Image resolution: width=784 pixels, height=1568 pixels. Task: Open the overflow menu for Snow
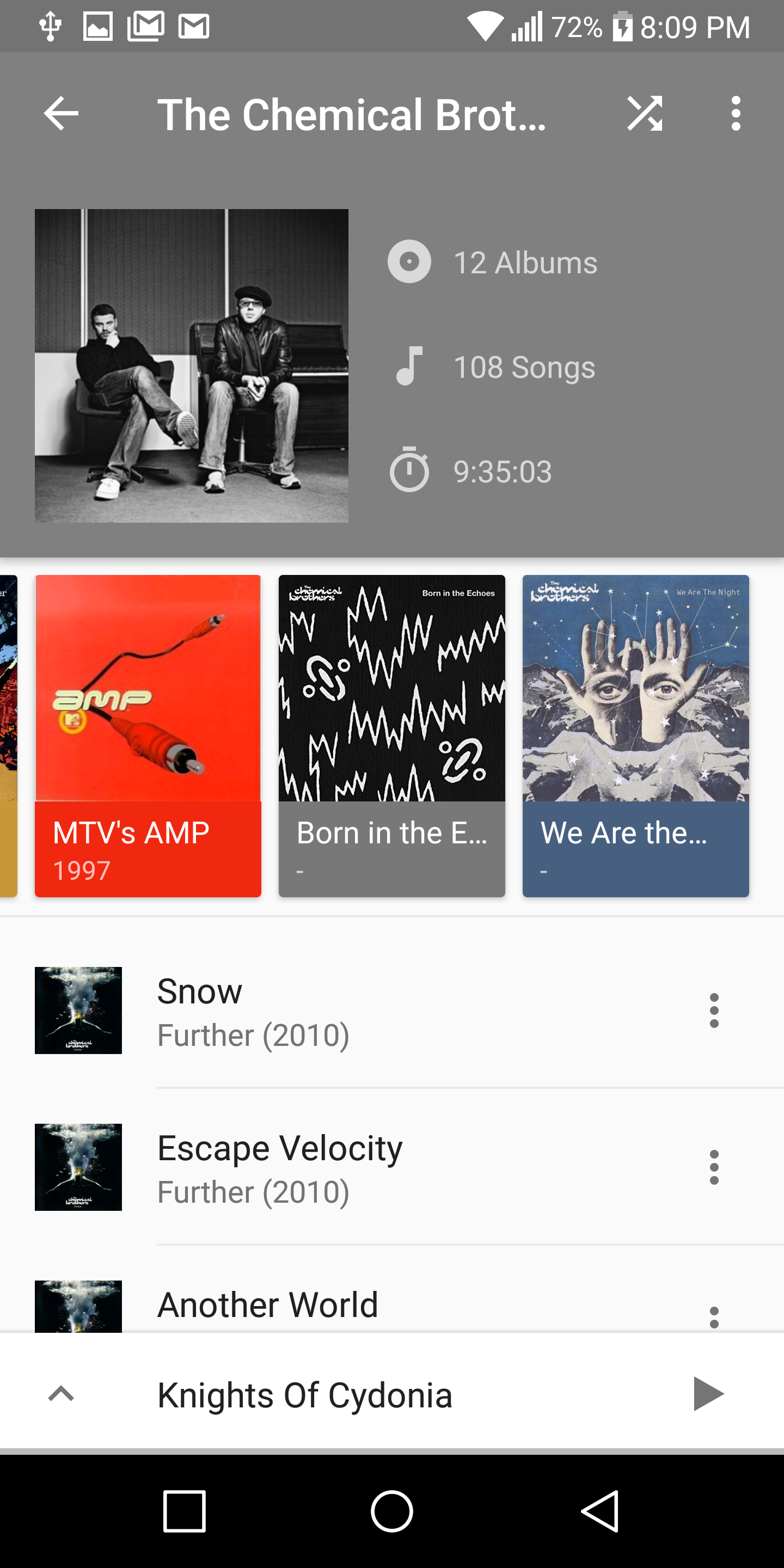[713, 1010]
